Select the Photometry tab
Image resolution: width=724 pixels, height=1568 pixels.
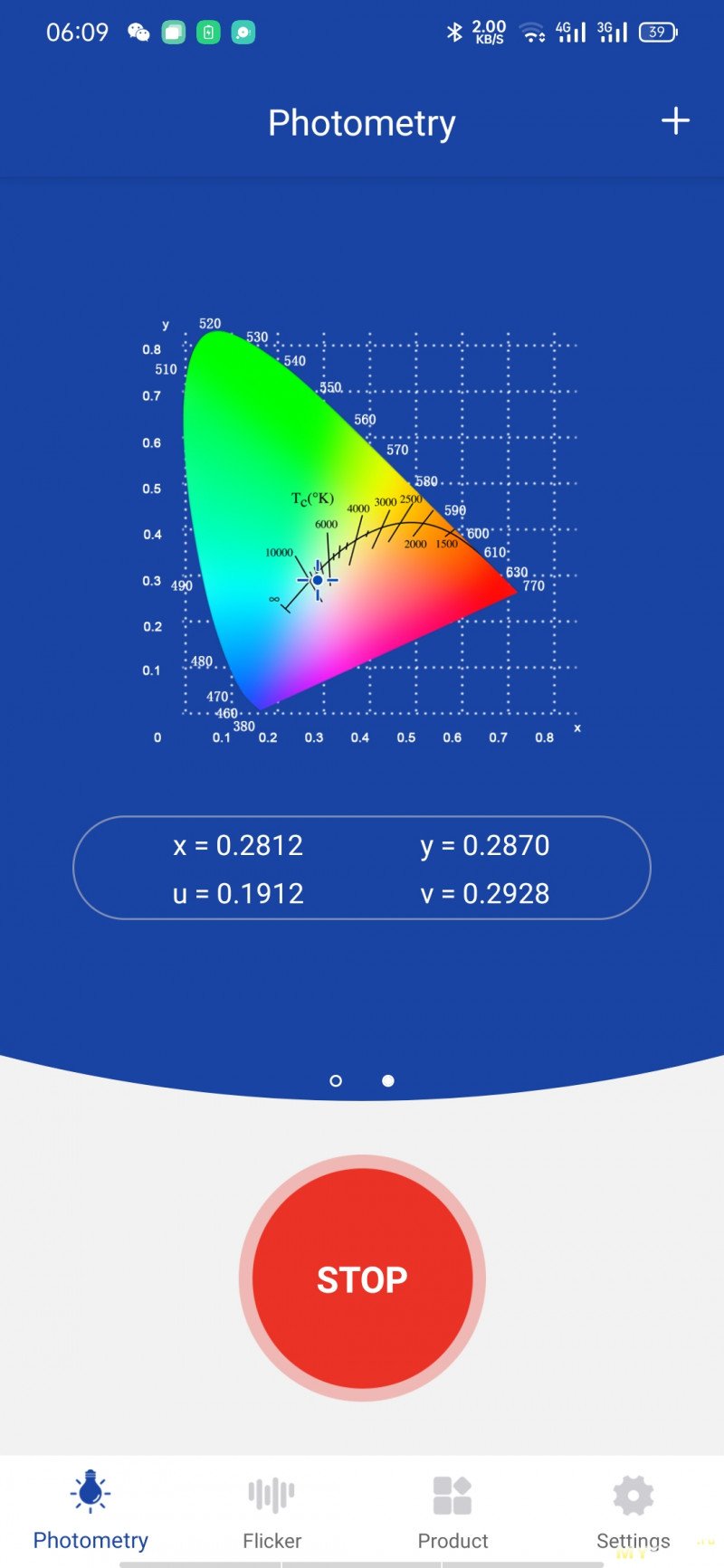click(90, 1511)
